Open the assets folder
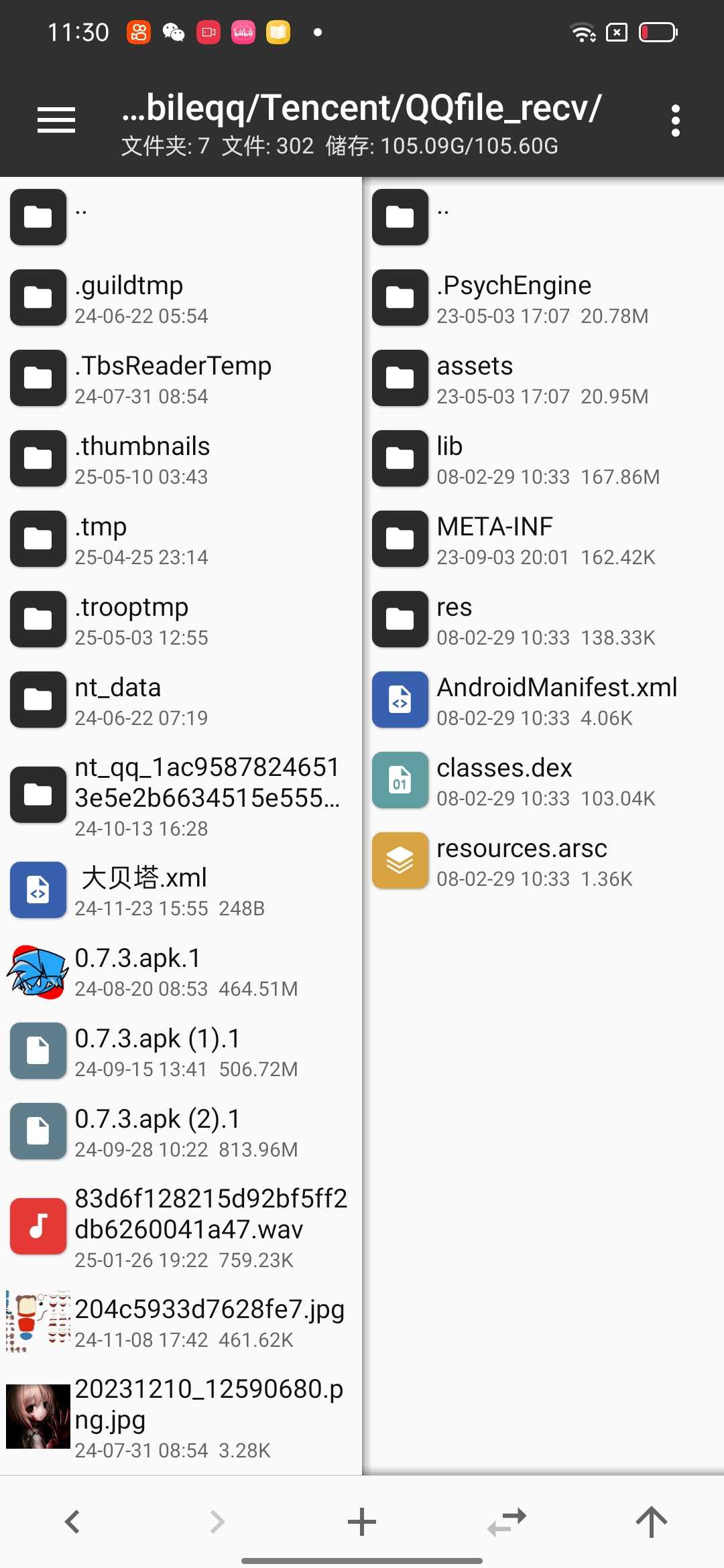Viewport: 724px width, 1568px height. click(543, 378)
